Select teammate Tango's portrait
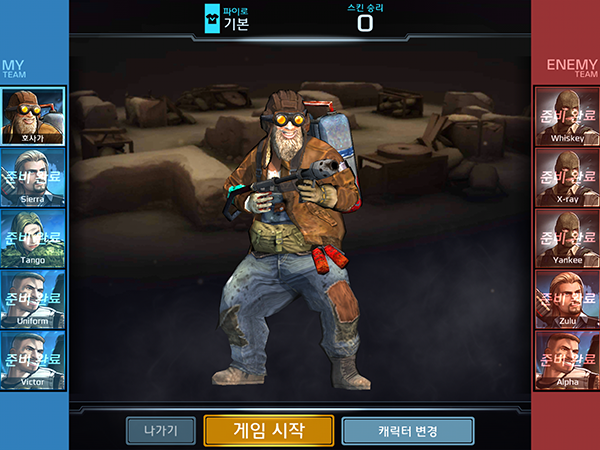The width and height of the screenshot is (600, 450). point(33,238)
